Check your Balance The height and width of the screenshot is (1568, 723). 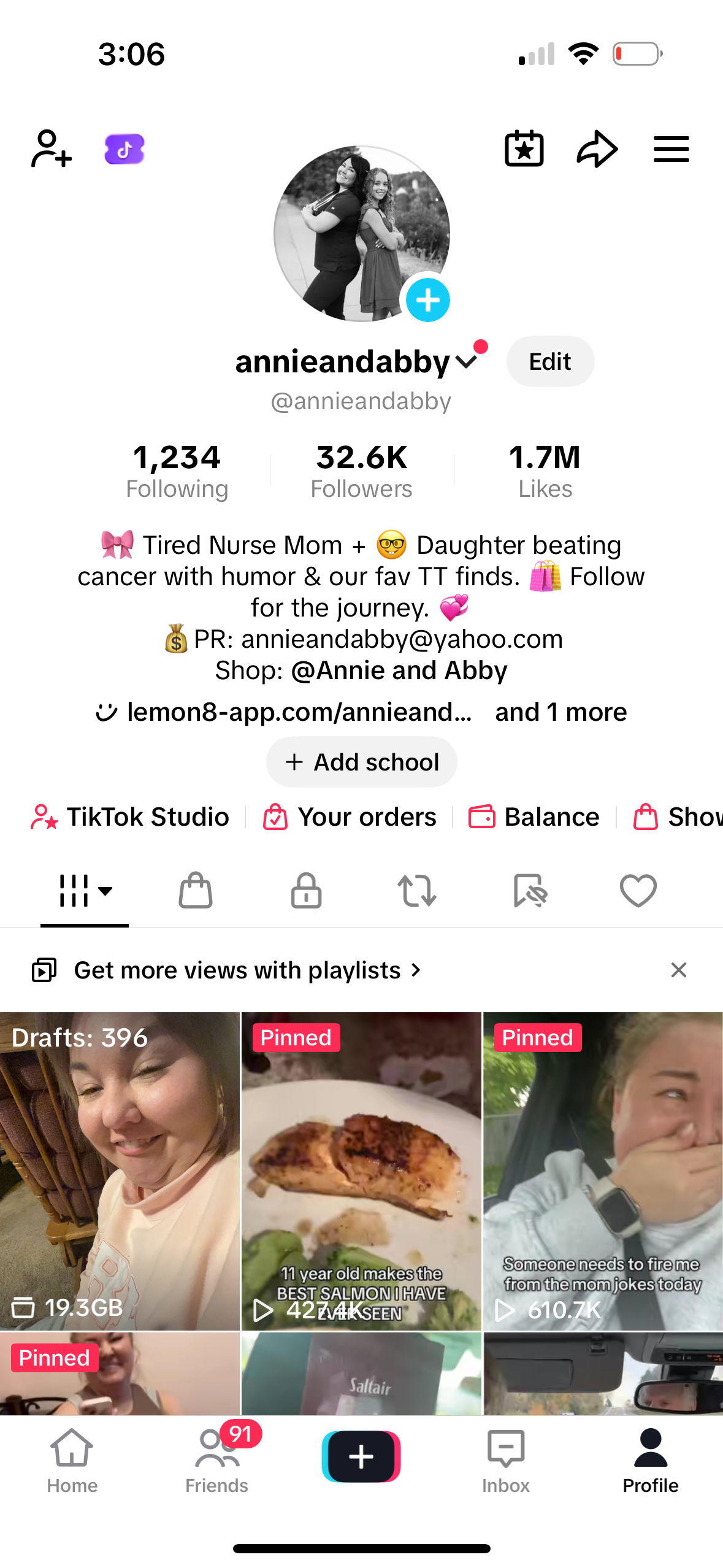534,817
